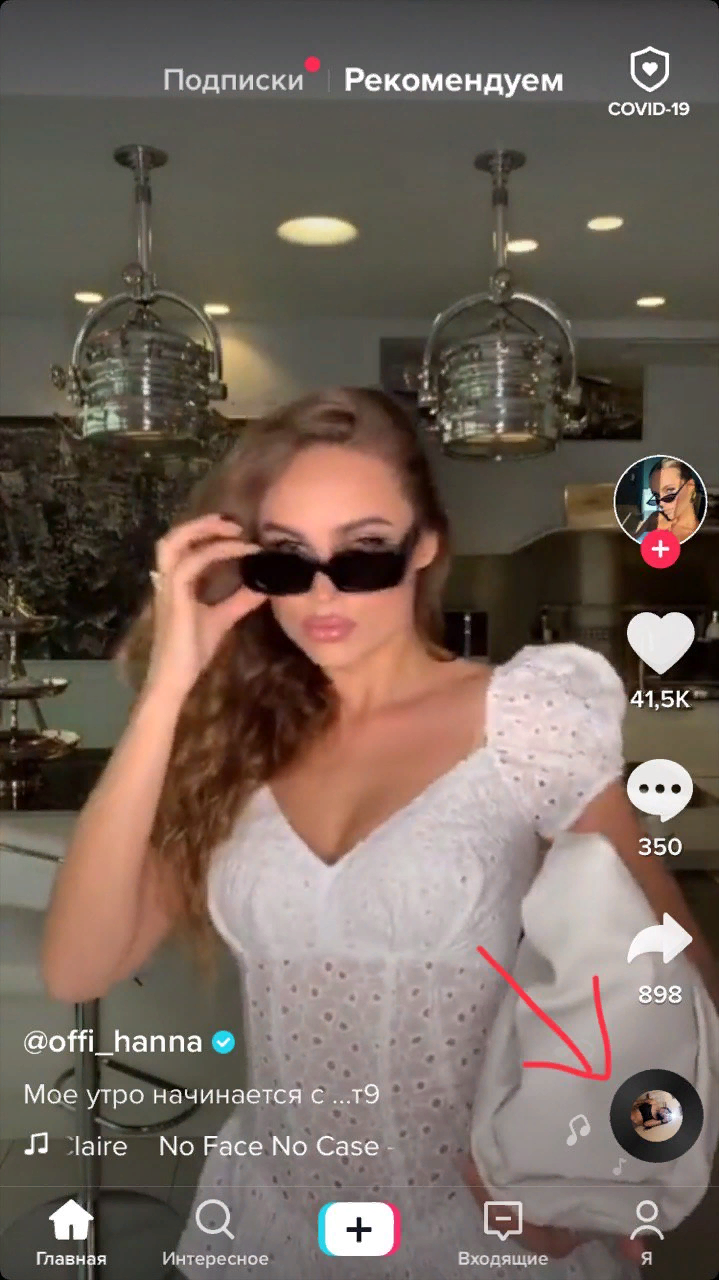Open the spinning music disc
This screenshot has height=1280, width=719.
pos(657,1114)
